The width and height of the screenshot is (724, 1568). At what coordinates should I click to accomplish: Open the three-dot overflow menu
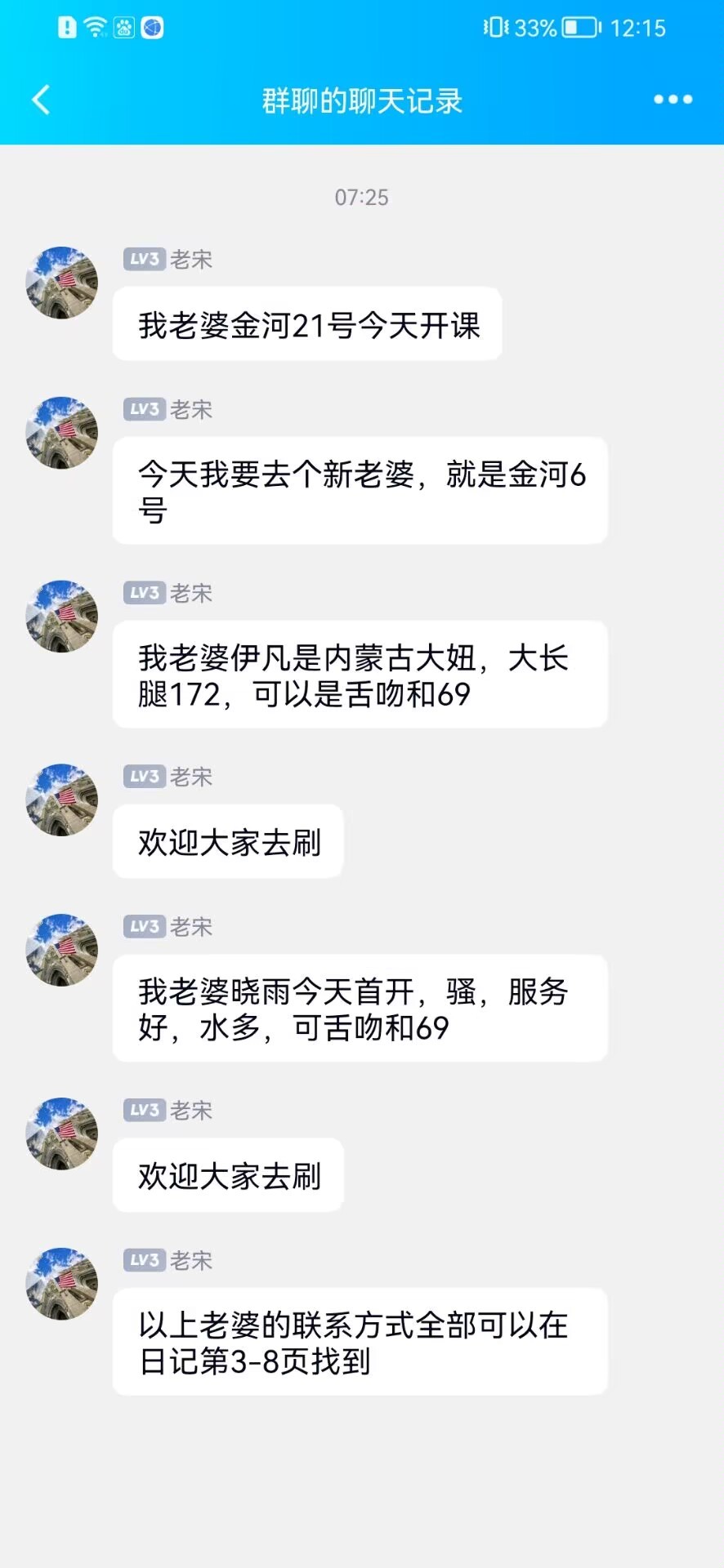pyautogui.click(x=673, y=100)
